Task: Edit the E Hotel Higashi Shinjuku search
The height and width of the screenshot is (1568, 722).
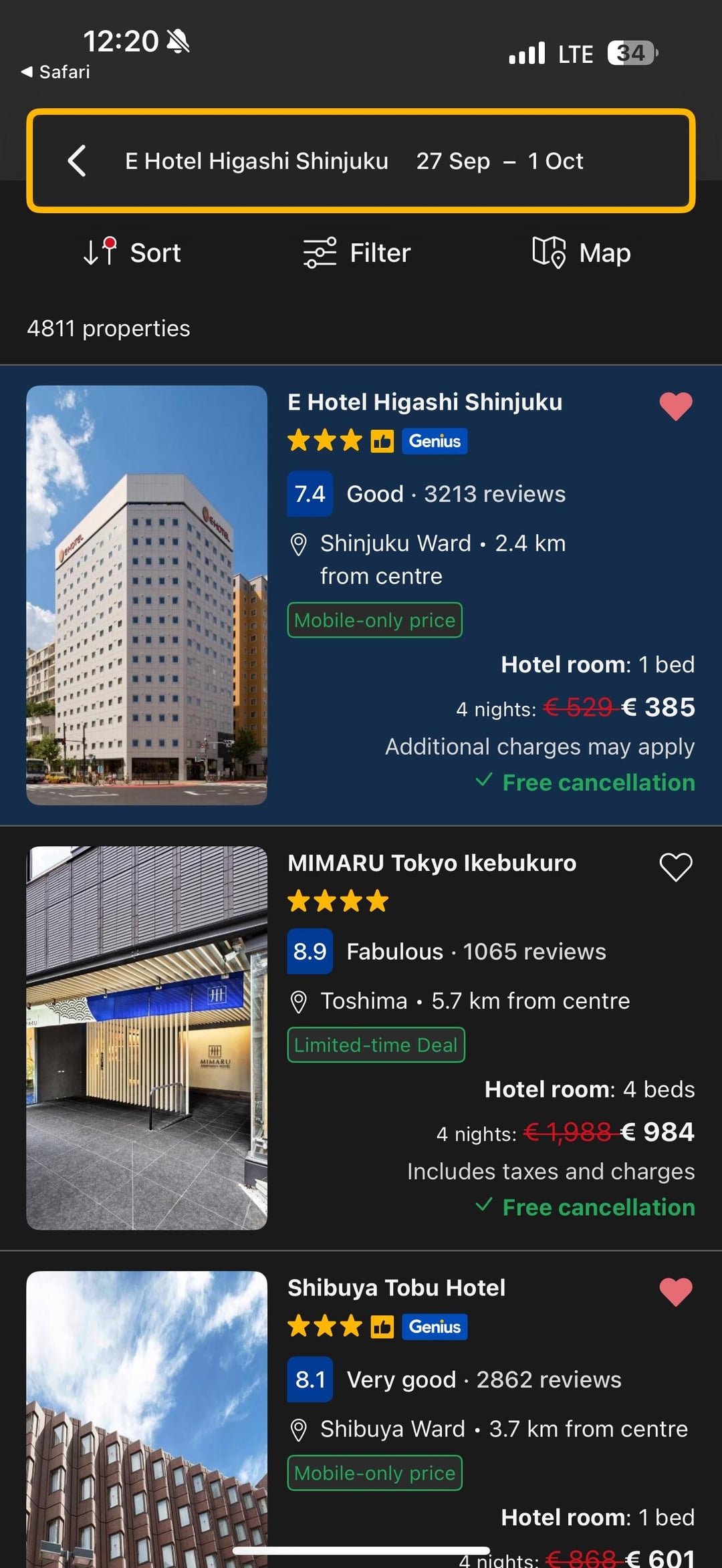Action: point(354,161)
